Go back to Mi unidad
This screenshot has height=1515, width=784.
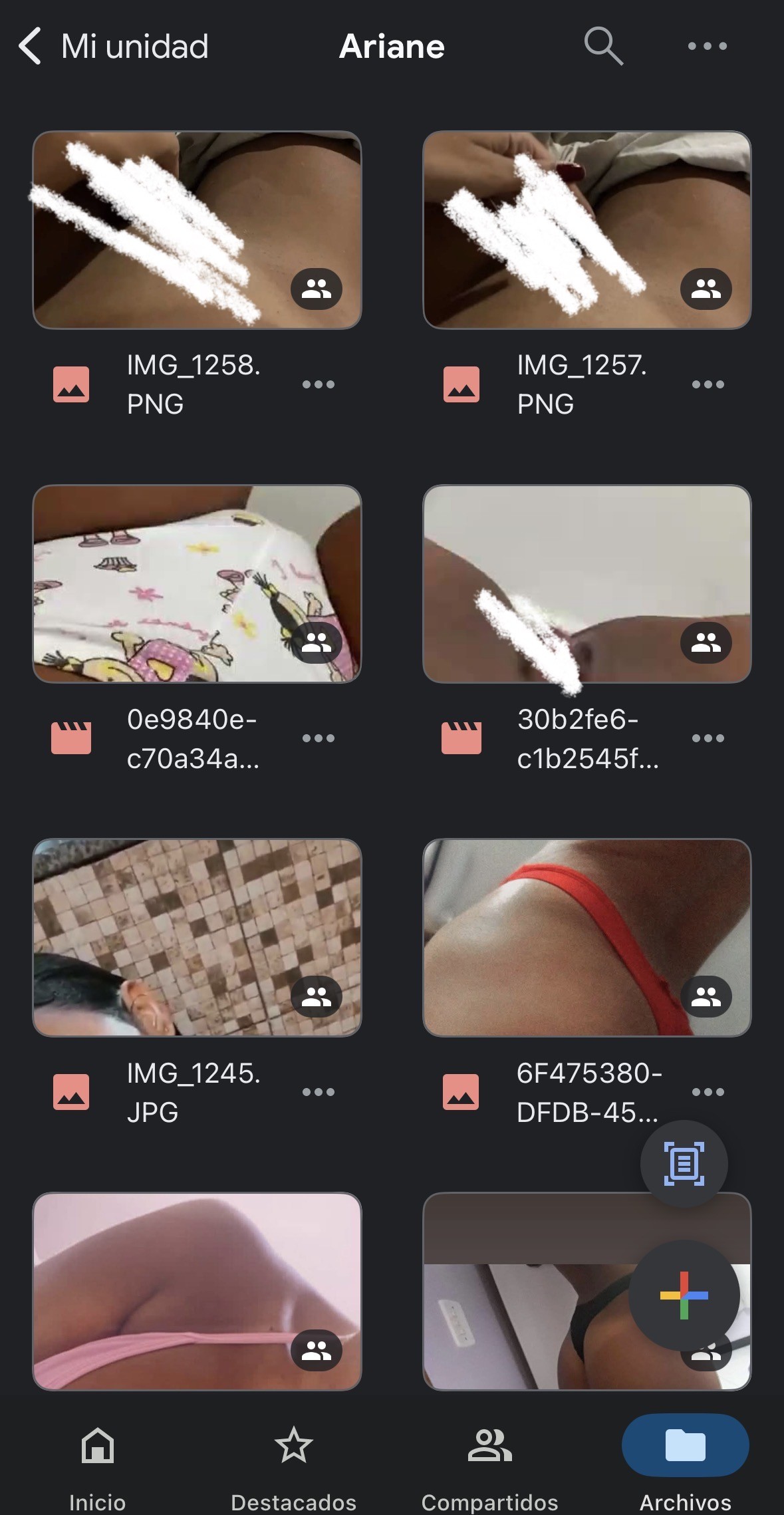113,47
